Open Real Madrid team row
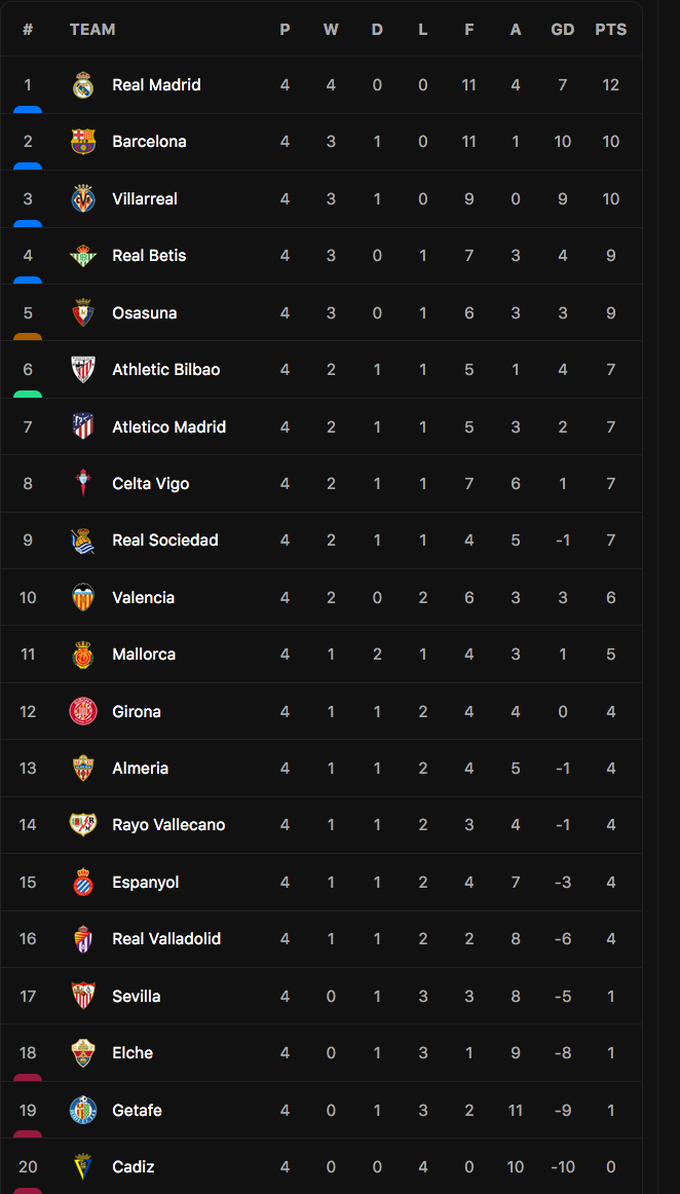This screenshot has width=680, height=1194. tap(321, 85)
